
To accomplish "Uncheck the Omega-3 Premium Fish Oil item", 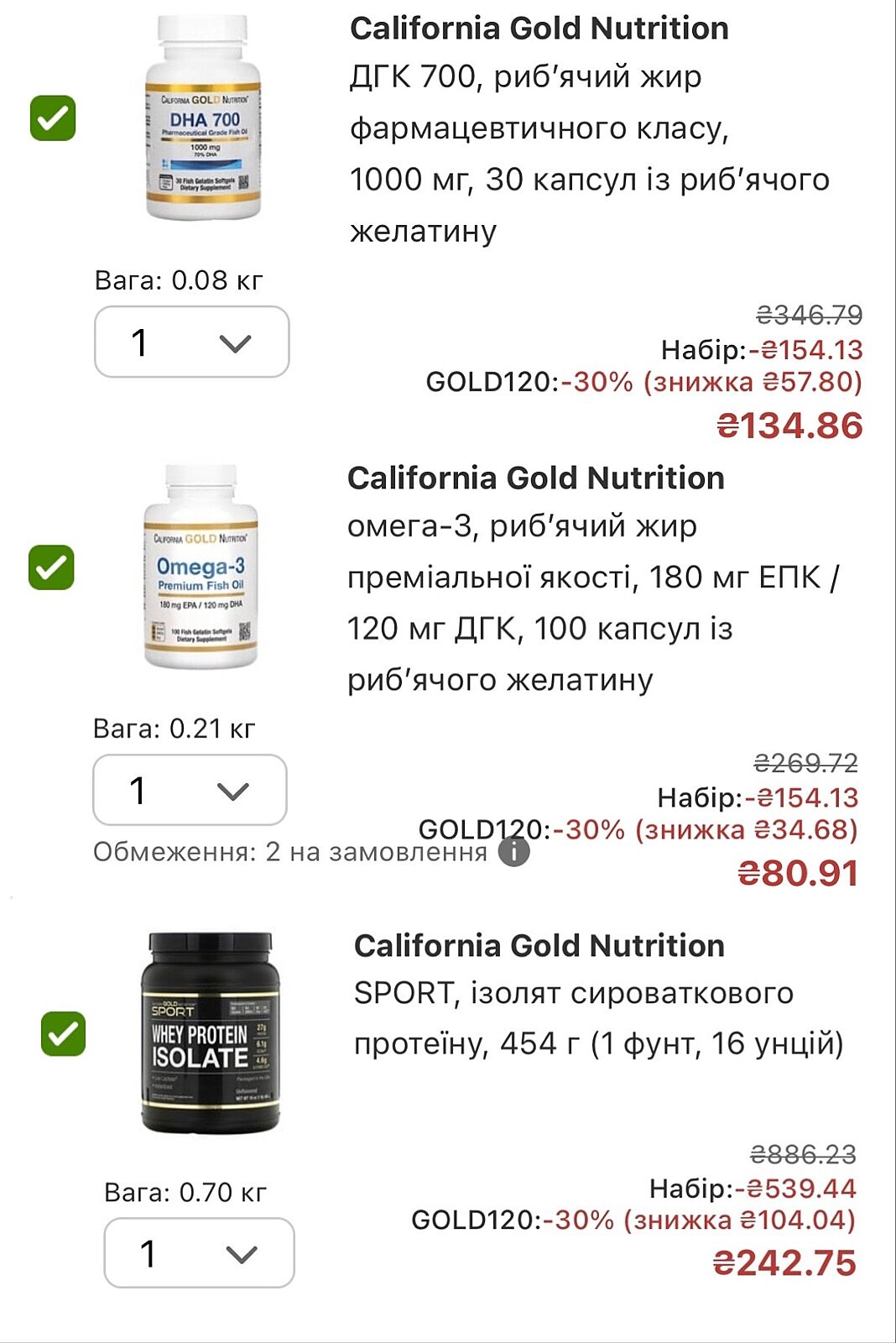I will [51, 567].
